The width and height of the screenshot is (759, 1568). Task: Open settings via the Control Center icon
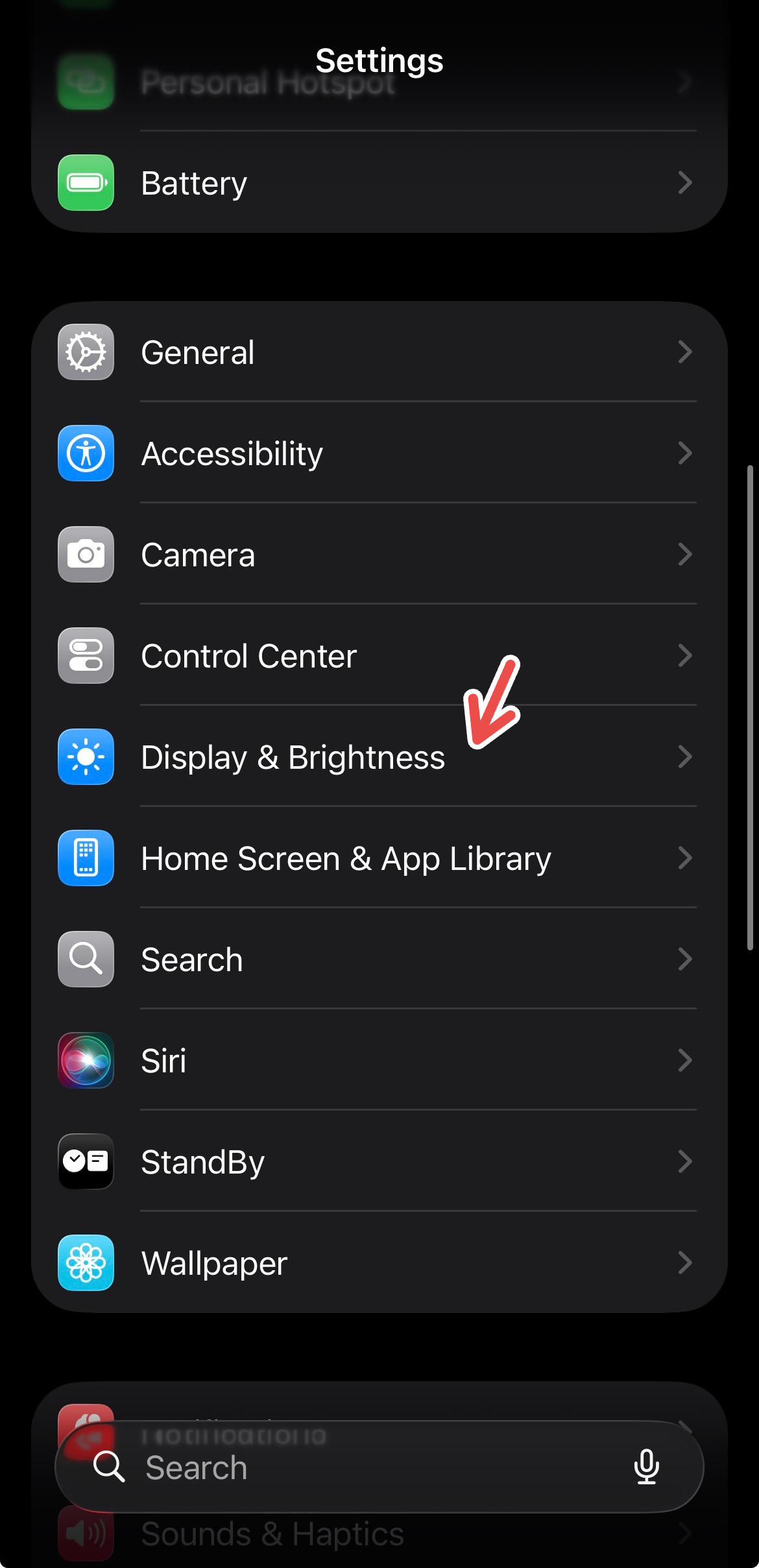click(85, 656)
